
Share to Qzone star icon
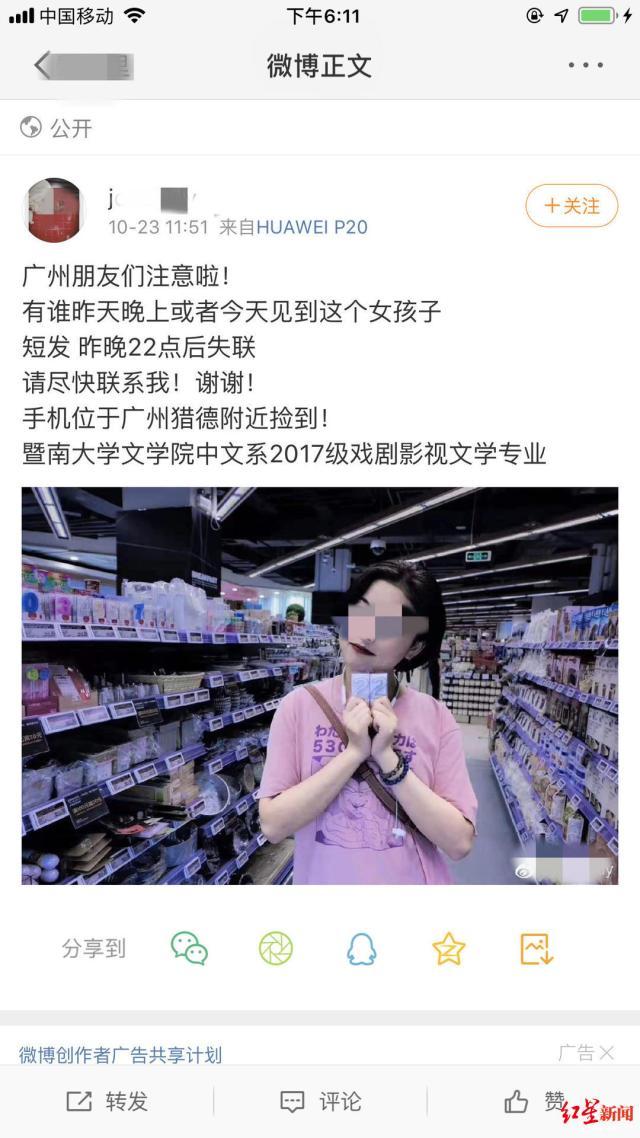[449, 948]
